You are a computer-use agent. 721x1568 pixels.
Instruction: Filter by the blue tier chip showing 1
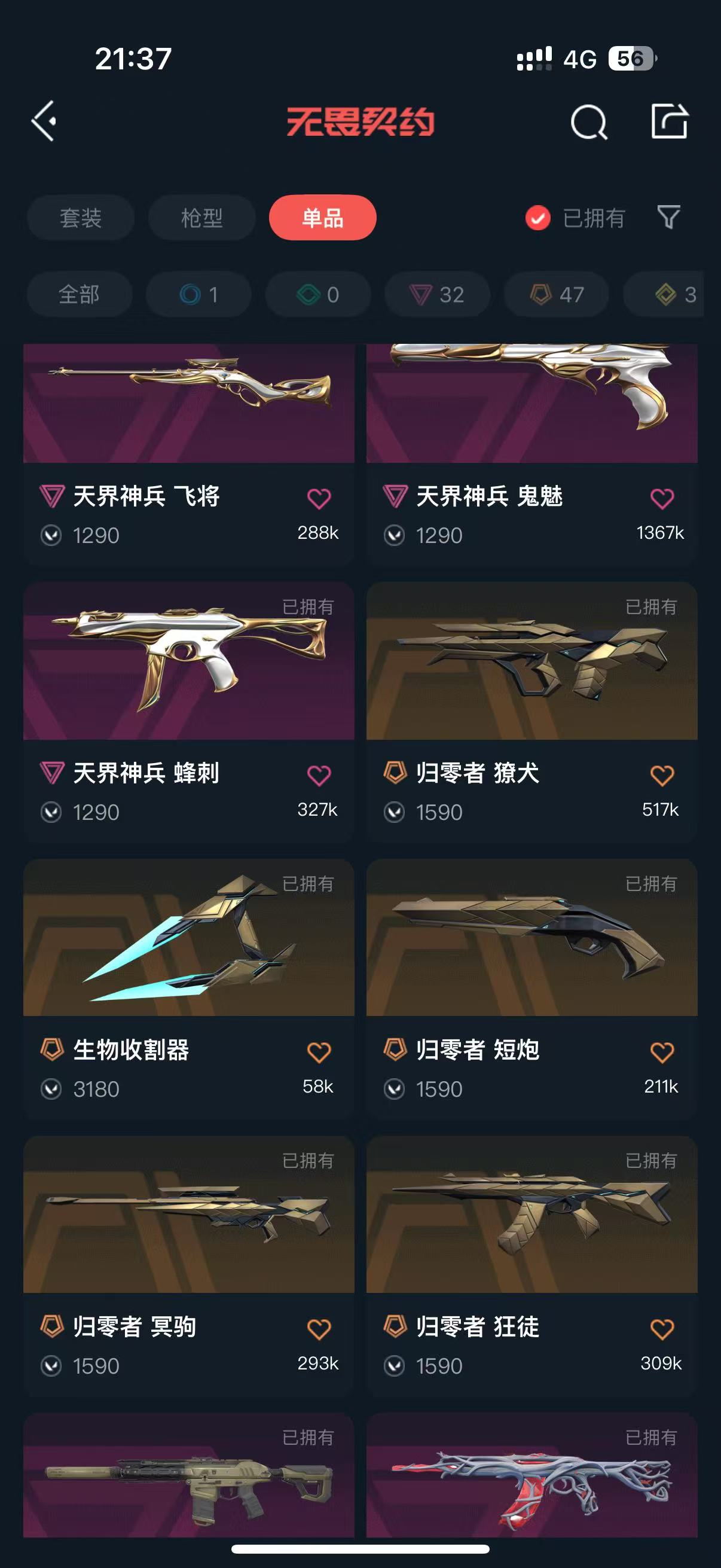tap(198, 295)
